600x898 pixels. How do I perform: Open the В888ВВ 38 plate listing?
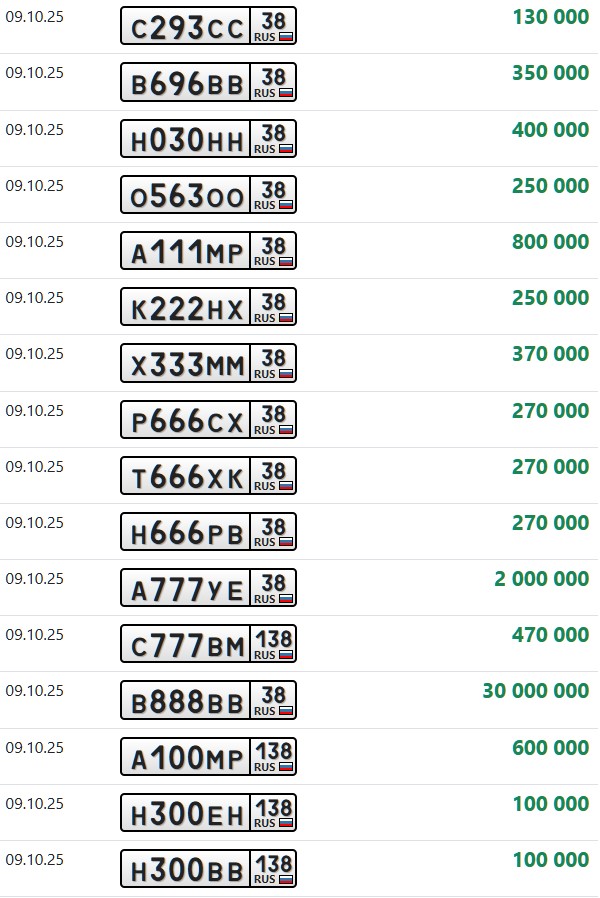pyautogui.click(x=208, y=700)
